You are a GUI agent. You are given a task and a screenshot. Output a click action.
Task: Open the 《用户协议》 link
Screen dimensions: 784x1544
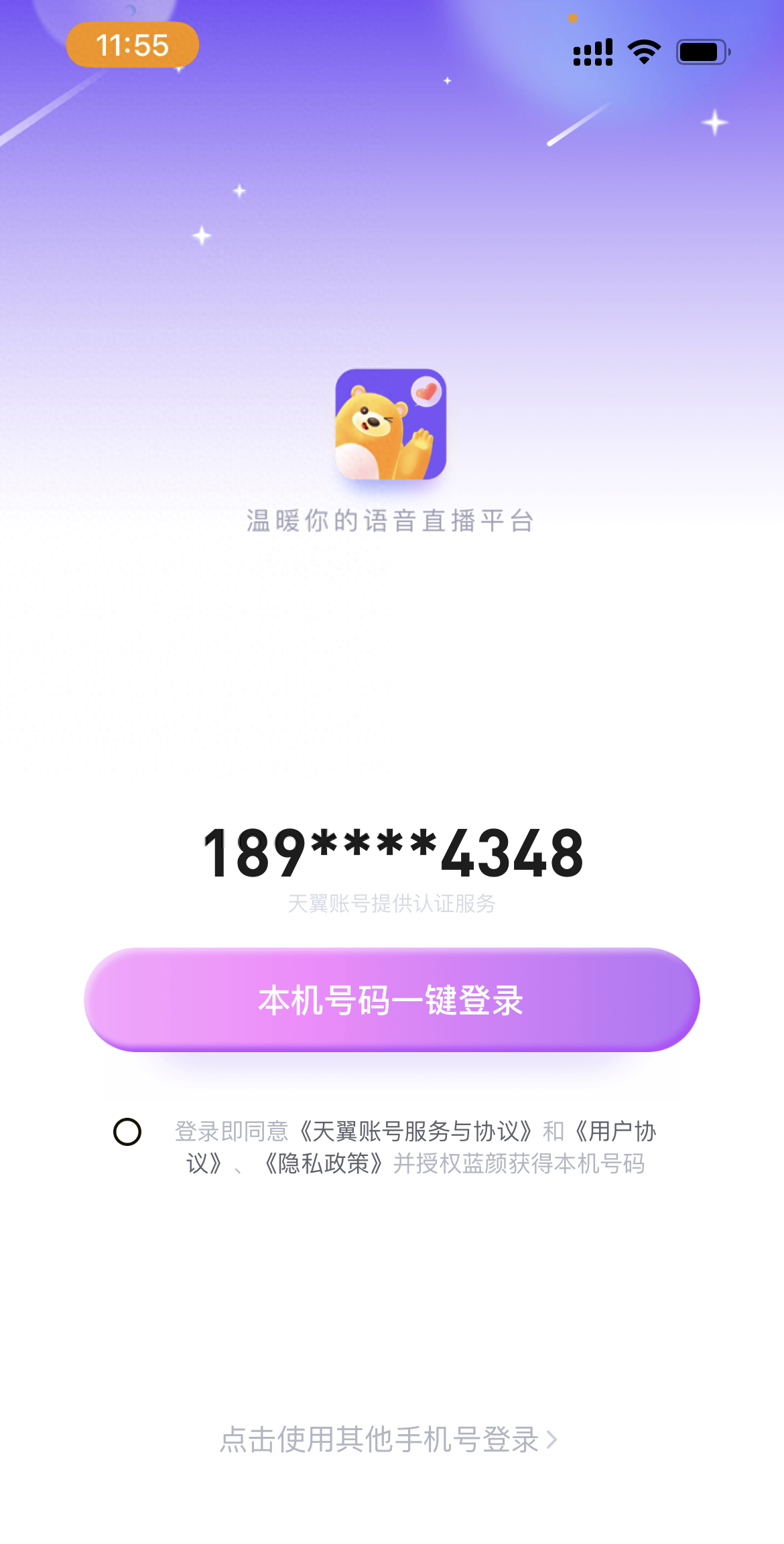(615, 1131)
